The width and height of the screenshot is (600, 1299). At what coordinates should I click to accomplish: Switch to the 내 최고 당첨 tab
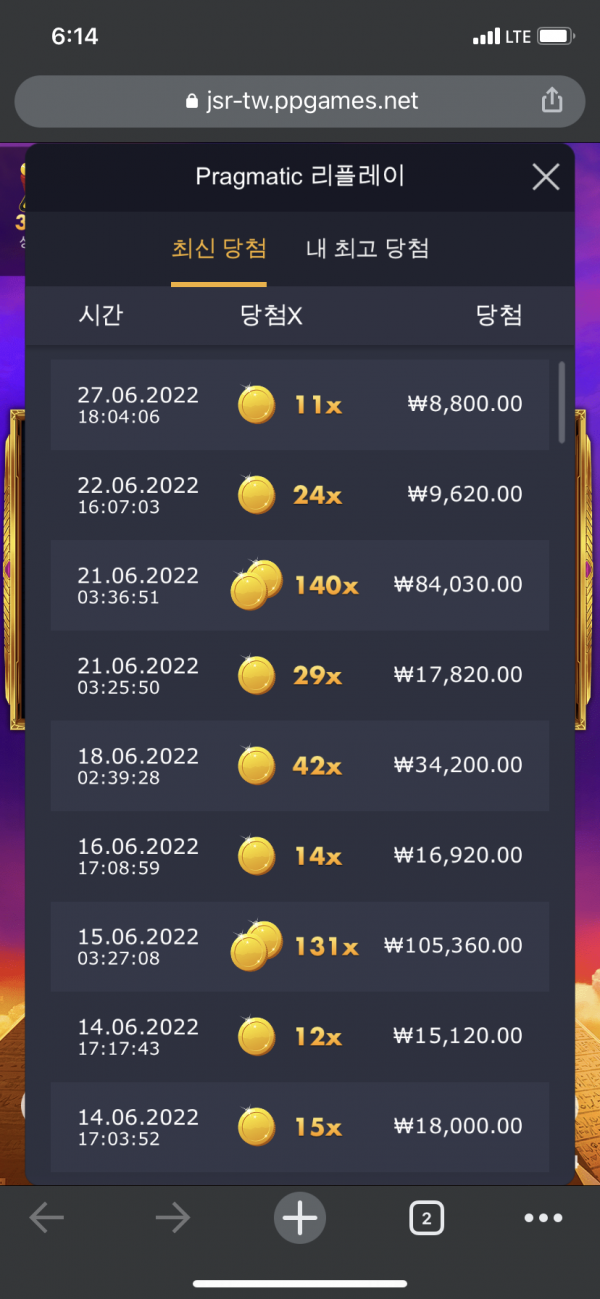(x=367, y=249)
